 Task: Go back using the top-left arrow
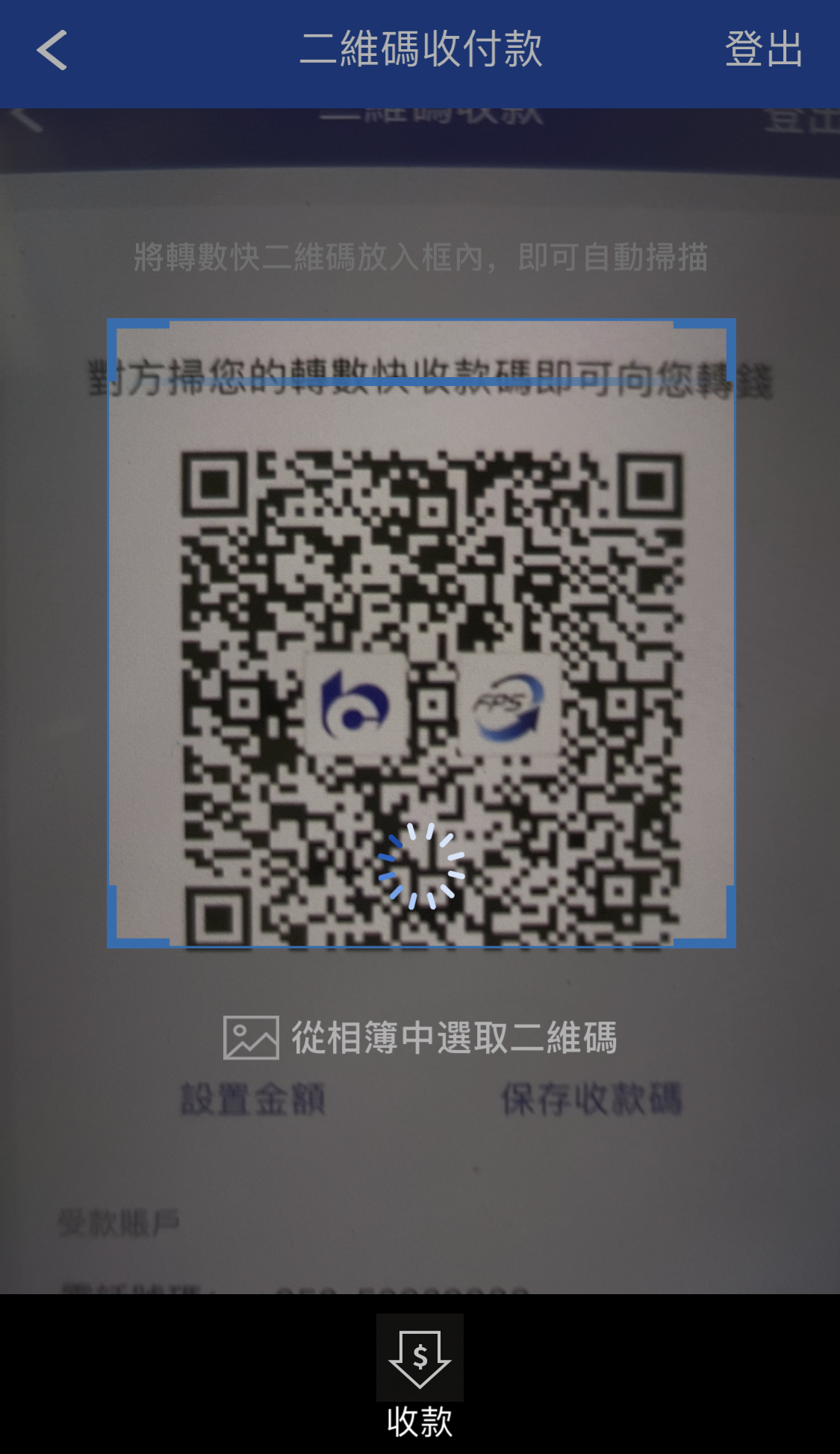[52, 50]
